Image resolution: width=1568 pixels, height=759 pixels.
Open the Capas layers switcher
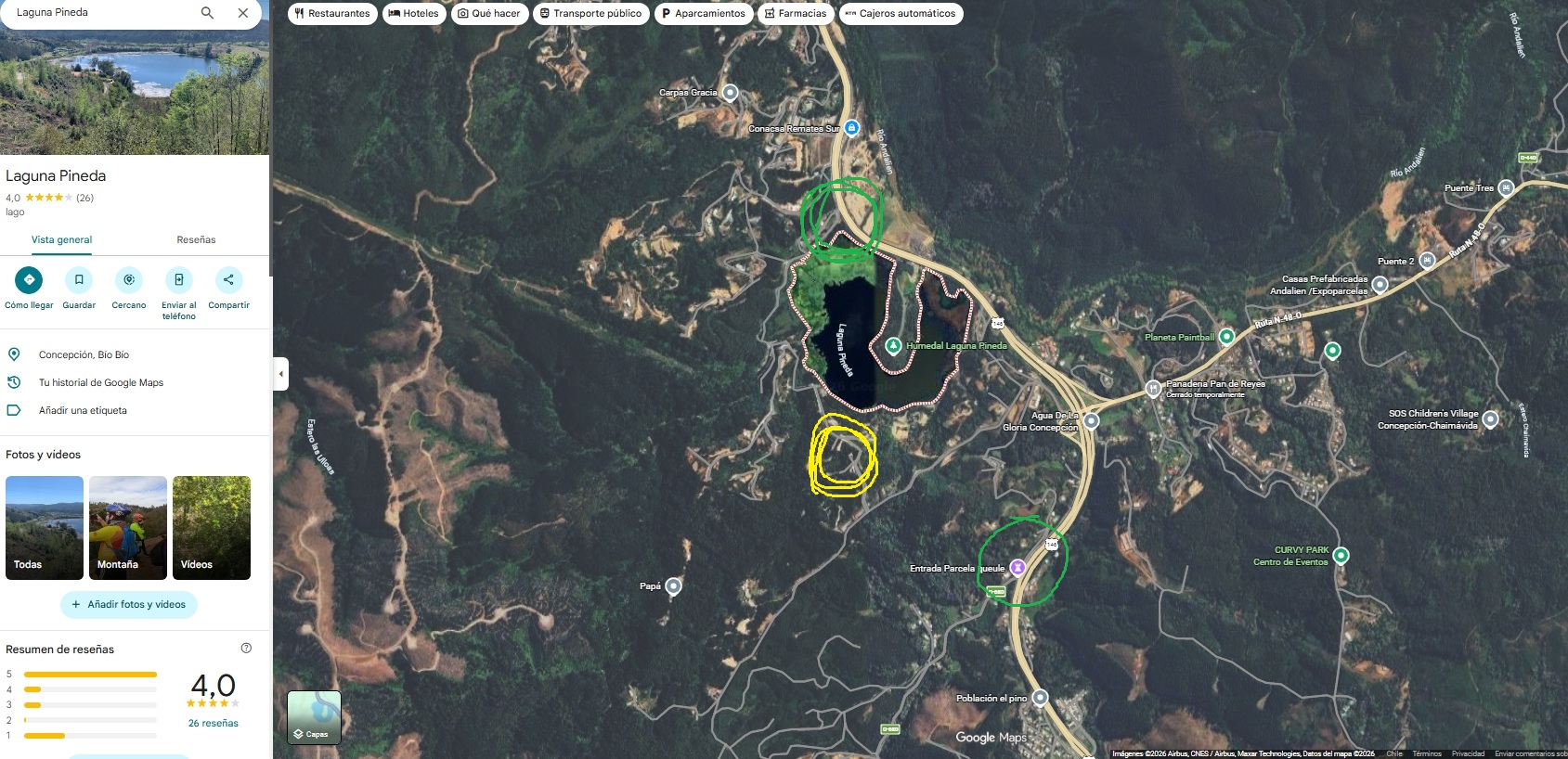315,717
